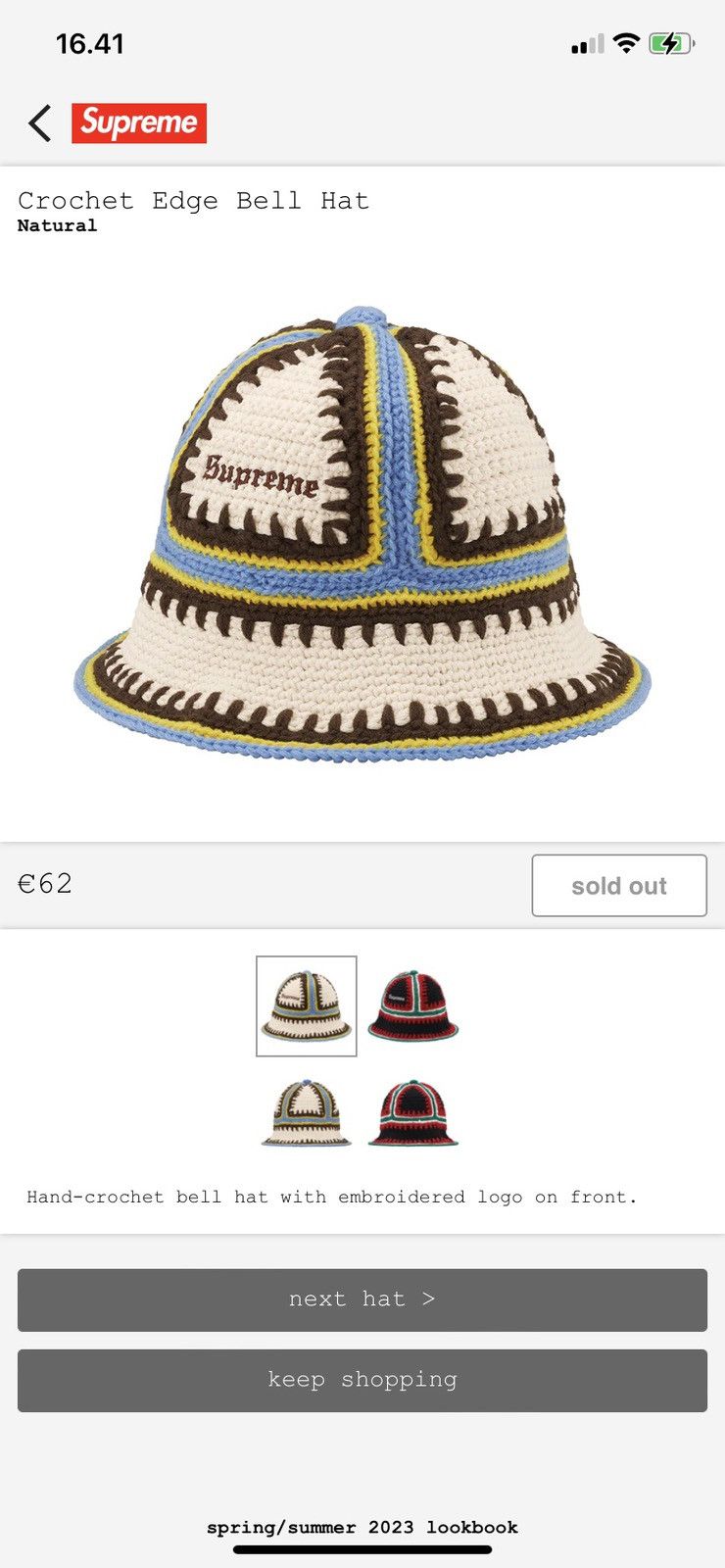Viewport: 725px width, 1568px height.
Task: Tap keep shopping
Action: [x=362, y=1380]
